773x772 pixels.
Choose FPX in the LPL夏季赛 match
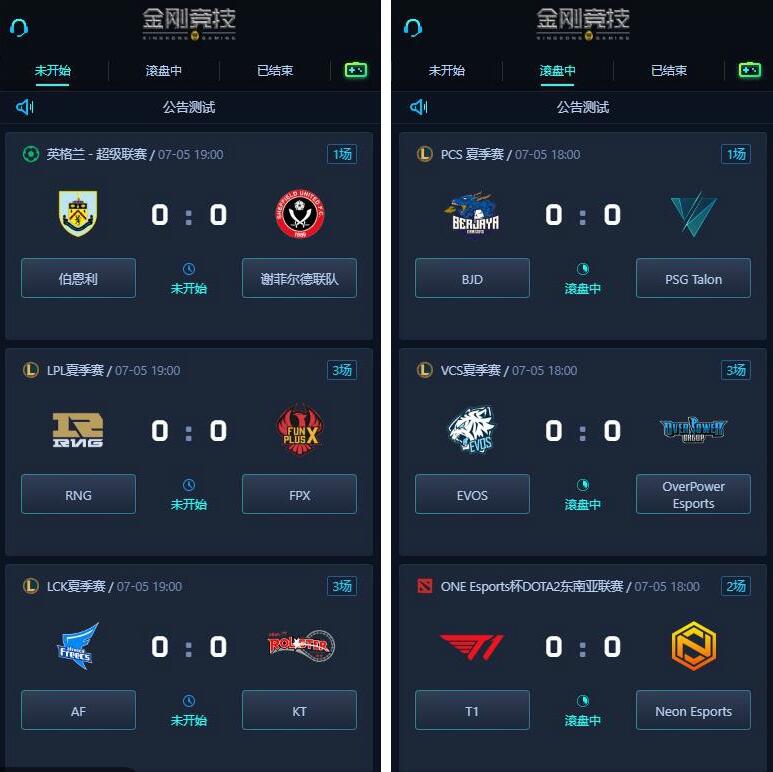pyautogui.click(x=299, y=494)
